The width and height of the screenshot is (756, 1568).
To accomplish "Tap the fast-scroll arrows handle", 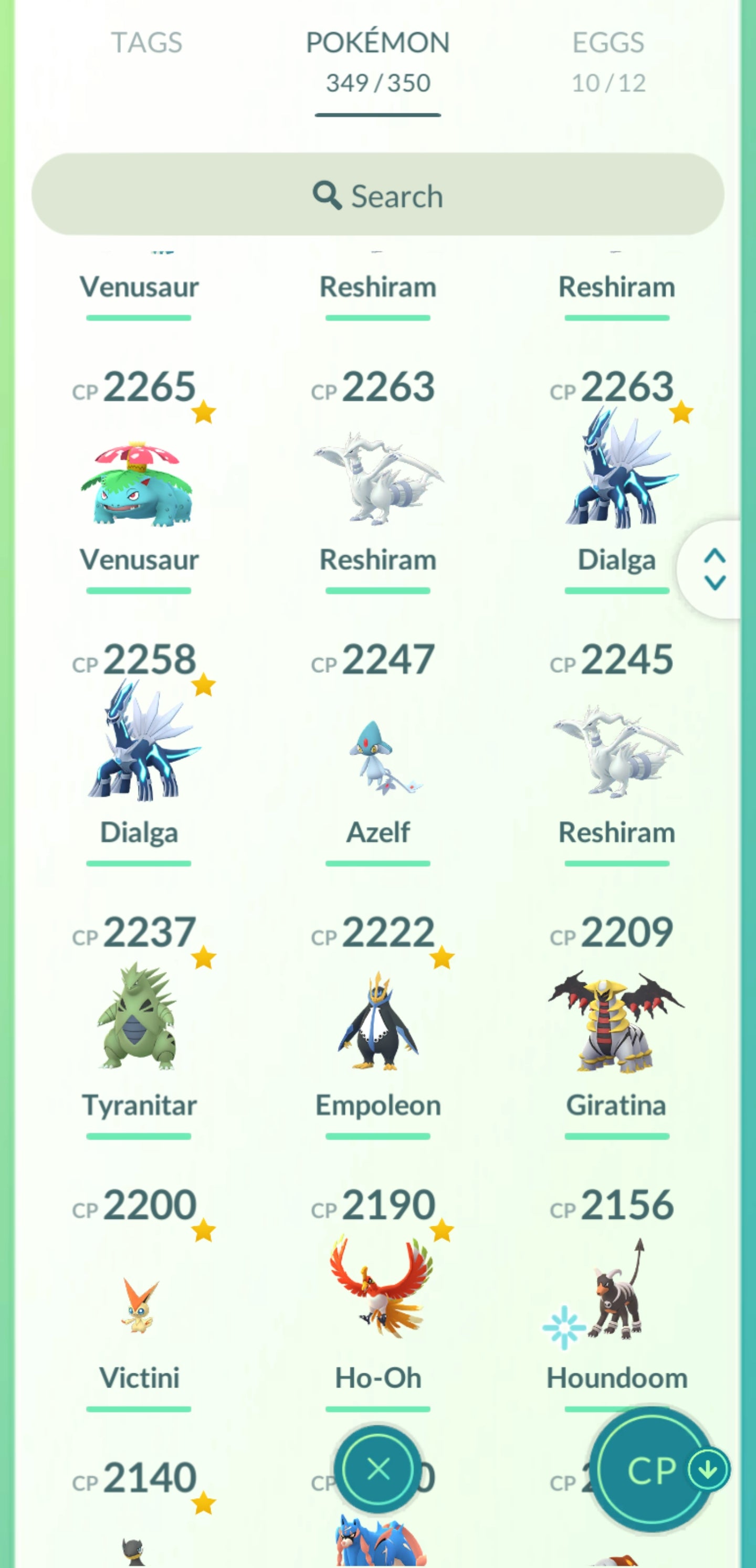I will pyautogui.click(x=714, y=569).
